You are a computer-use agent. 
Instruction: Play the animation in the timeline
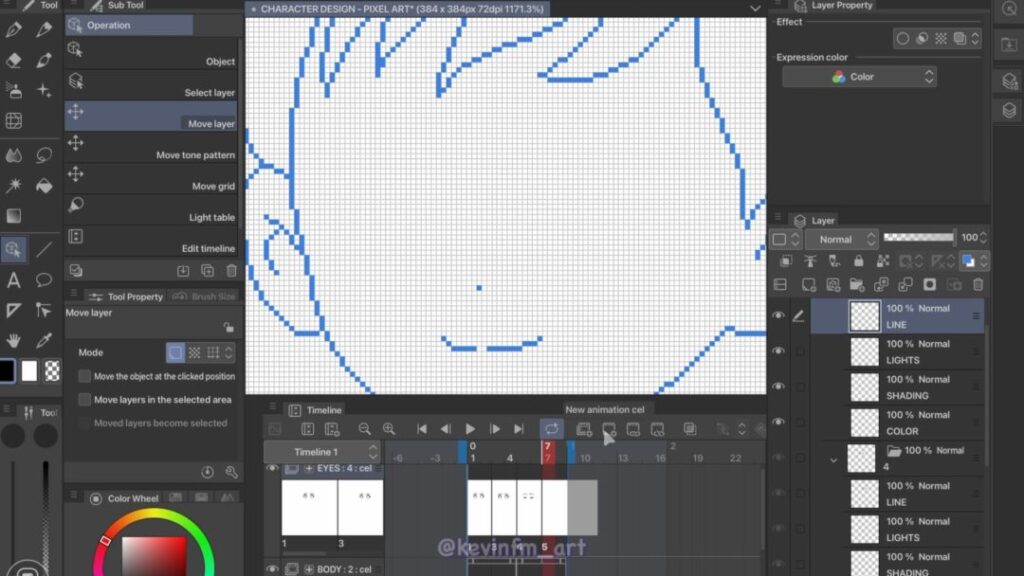[470, 429]
